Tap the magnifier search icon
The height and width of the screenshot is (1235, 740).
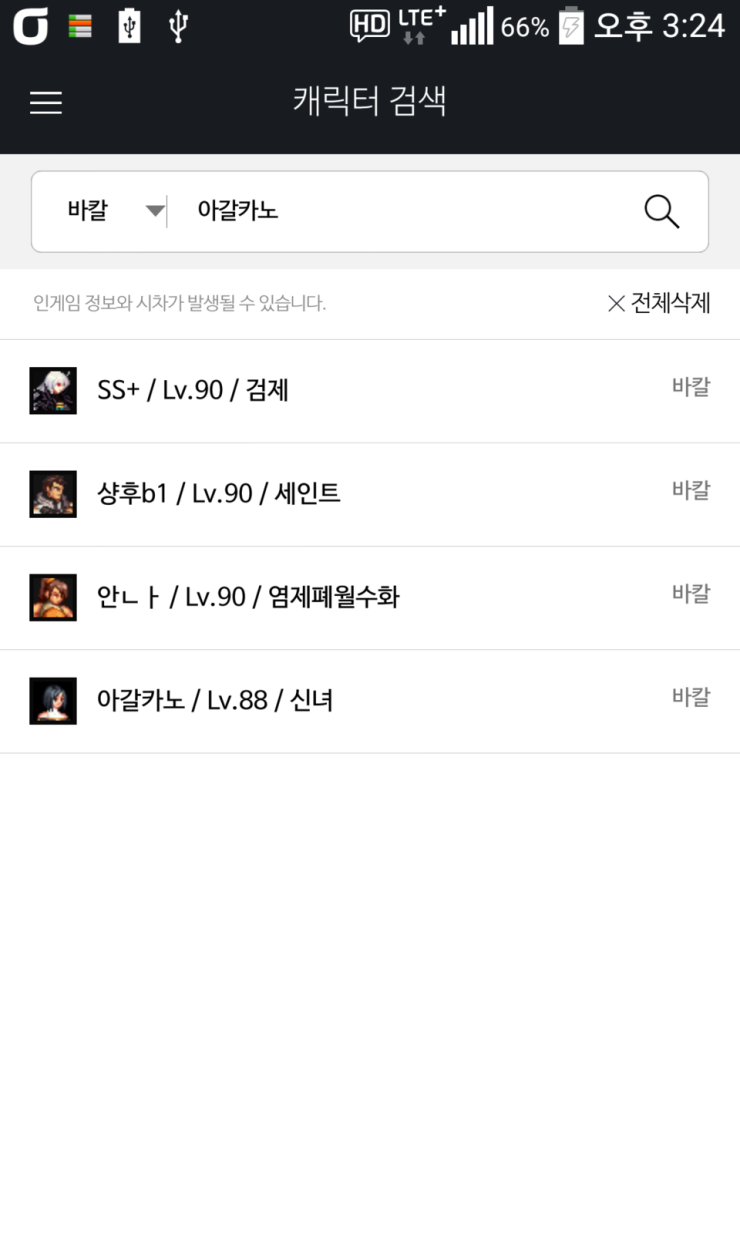(x=661, y=211)
